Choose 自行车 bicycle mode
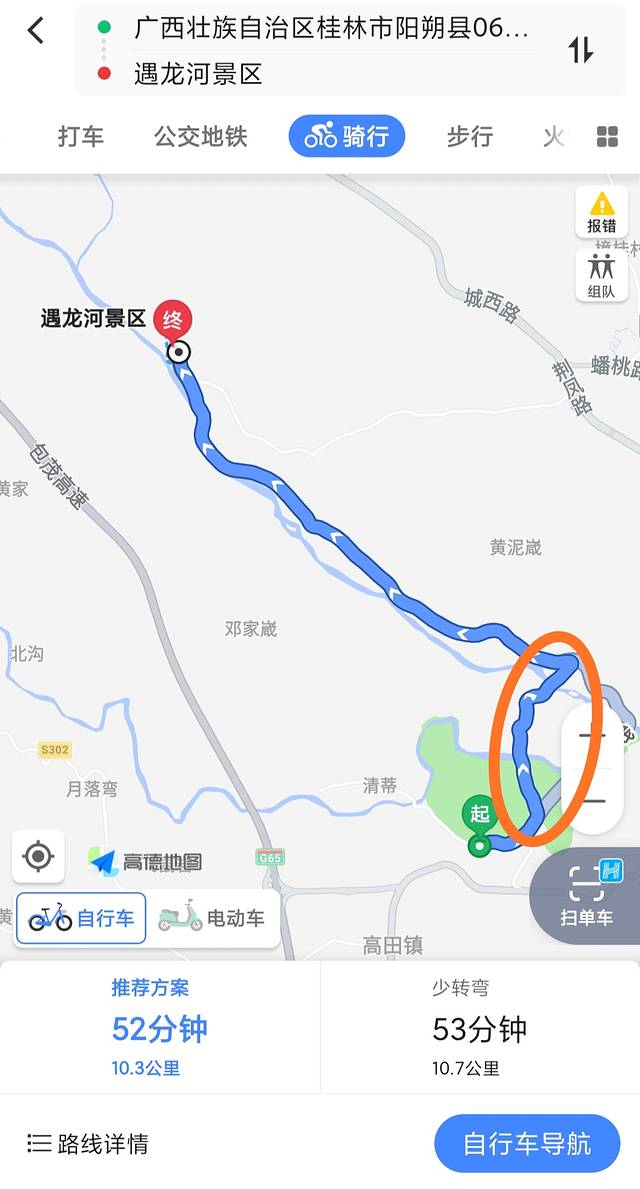Screen dimensions: 640x1189 coord(81,918)
